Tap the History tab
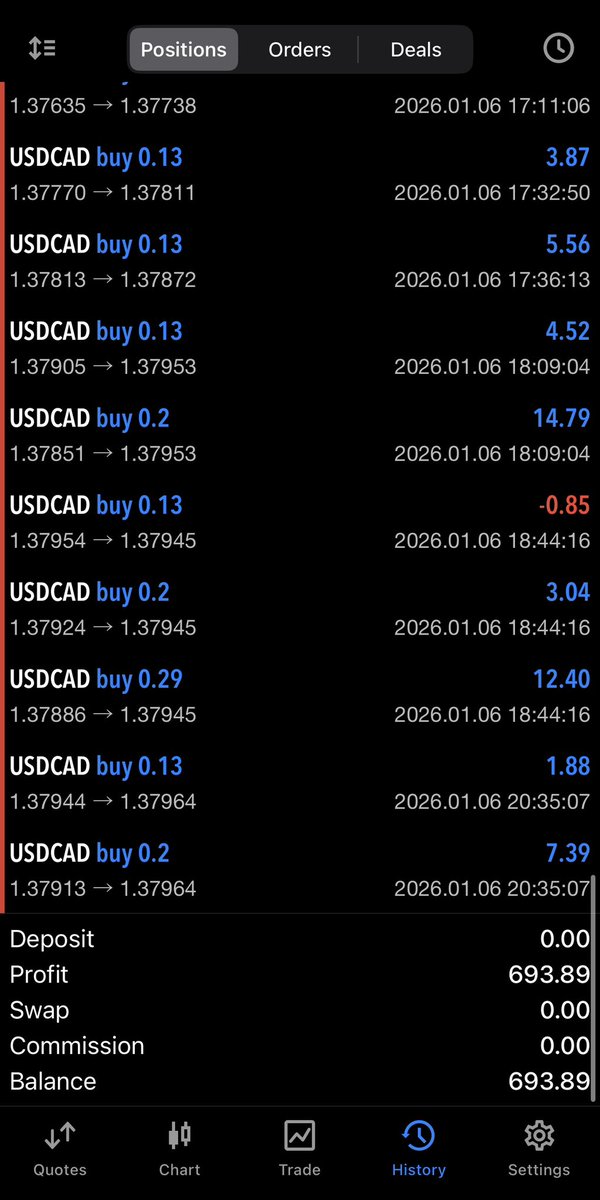600x1200 pixels. click(419, 1148)
